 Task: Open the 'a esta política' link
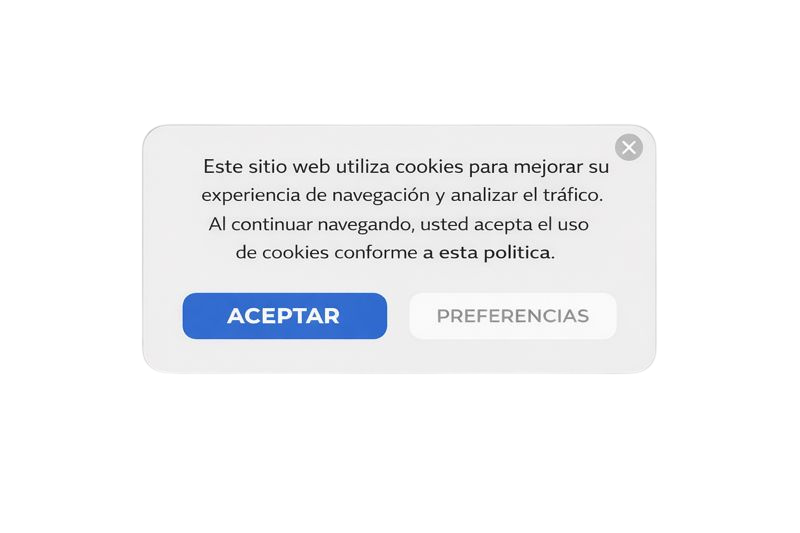487,253
